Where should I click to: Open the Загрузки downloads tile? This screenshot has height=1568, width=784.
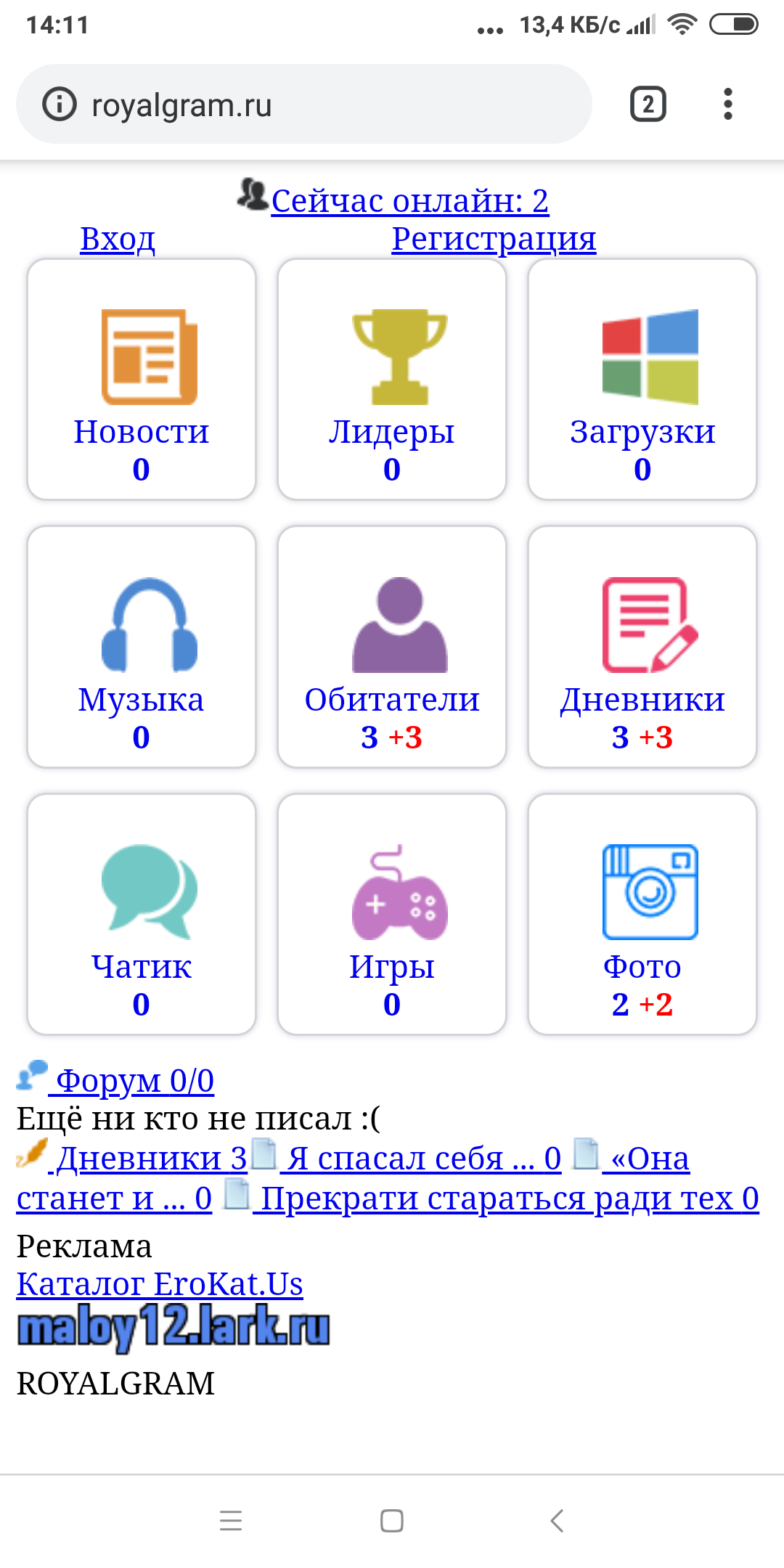pos(642,380)
